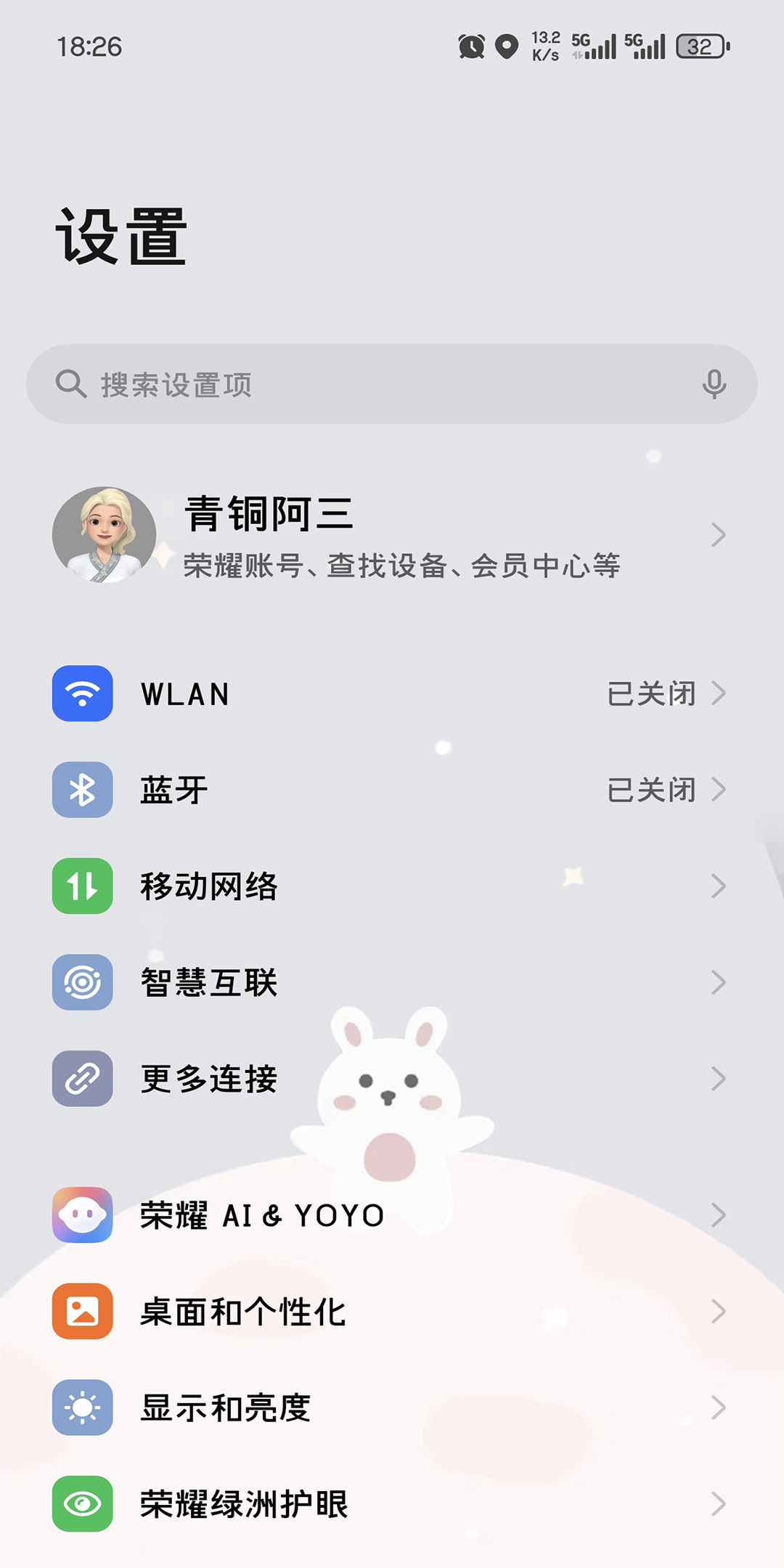Enter 桌面和个性化 settings
This screenshot has height=1568, width=784.
[392, 1312]
